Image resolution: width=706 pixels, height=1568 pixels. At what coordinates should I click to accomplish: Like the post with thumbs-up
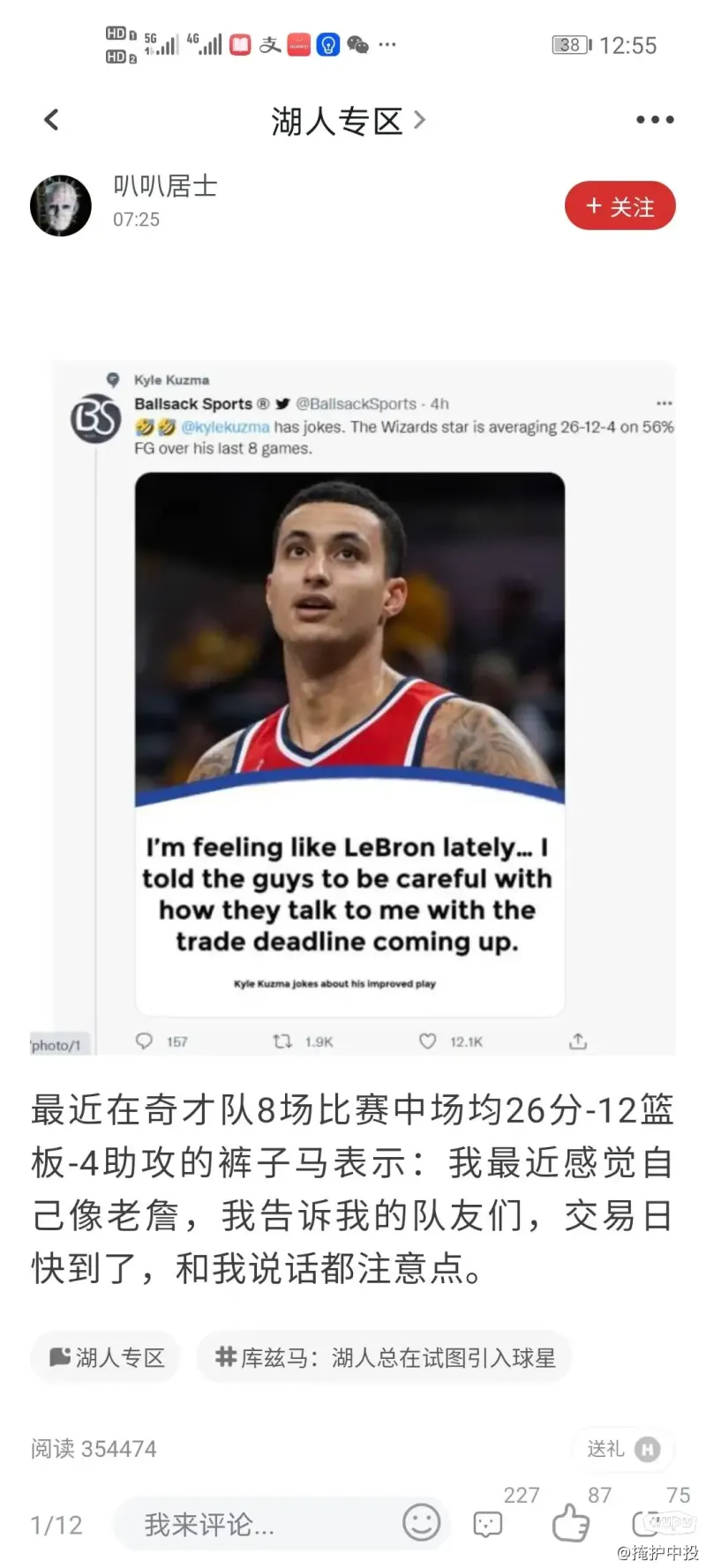click(x=570, y=1523)
